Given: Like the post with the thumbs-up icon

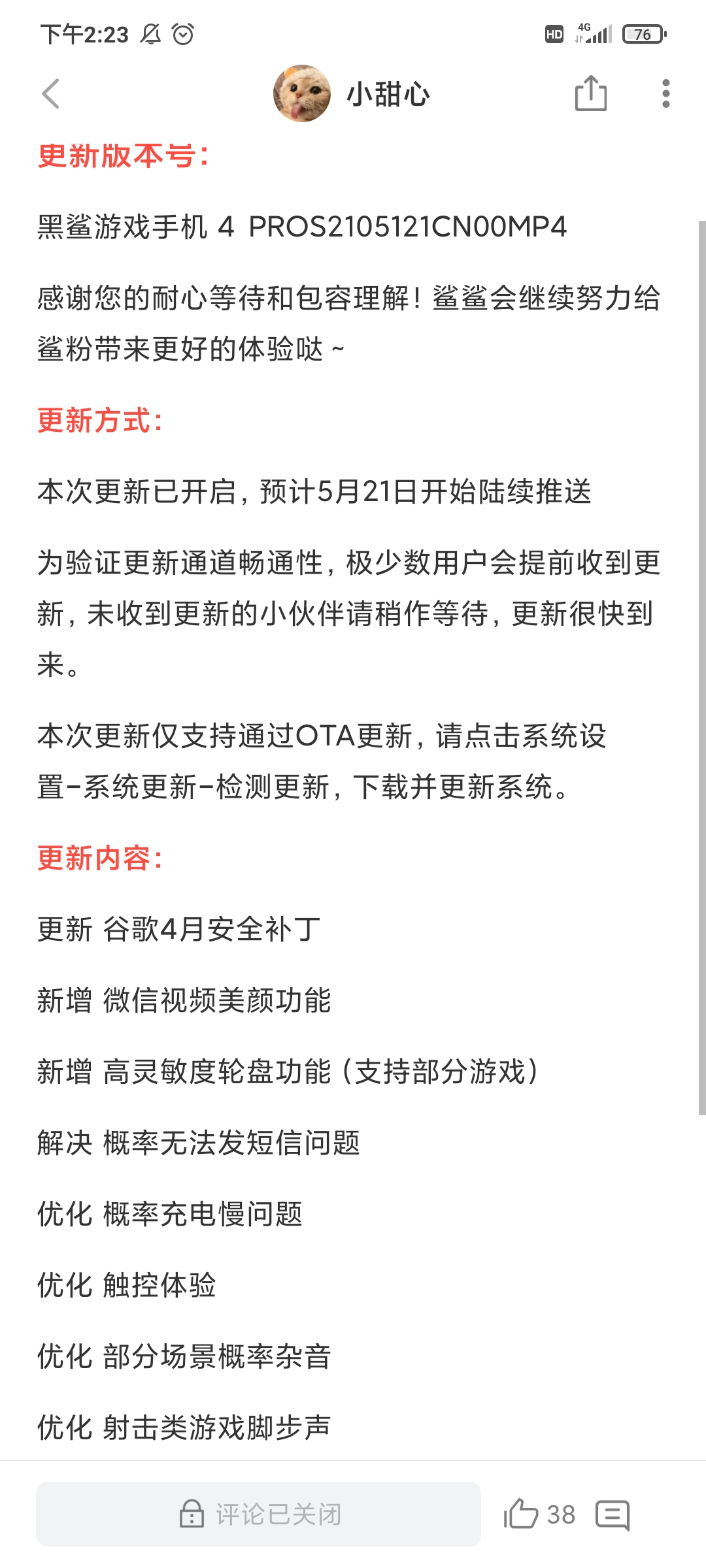Looking at the screenshot, I should point(521,1514).
